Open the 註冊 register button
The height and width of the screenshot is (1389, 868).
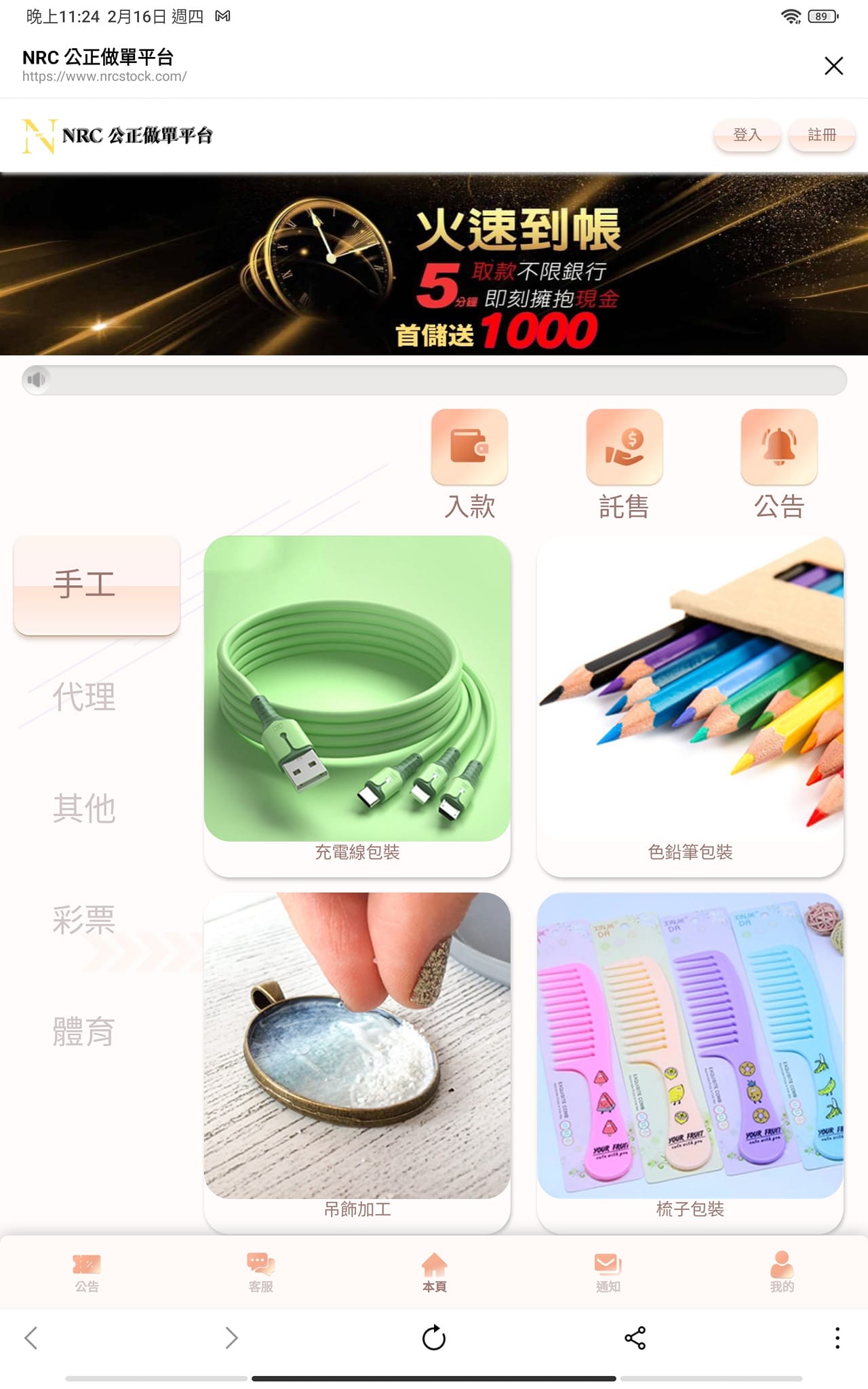(821, 135)
